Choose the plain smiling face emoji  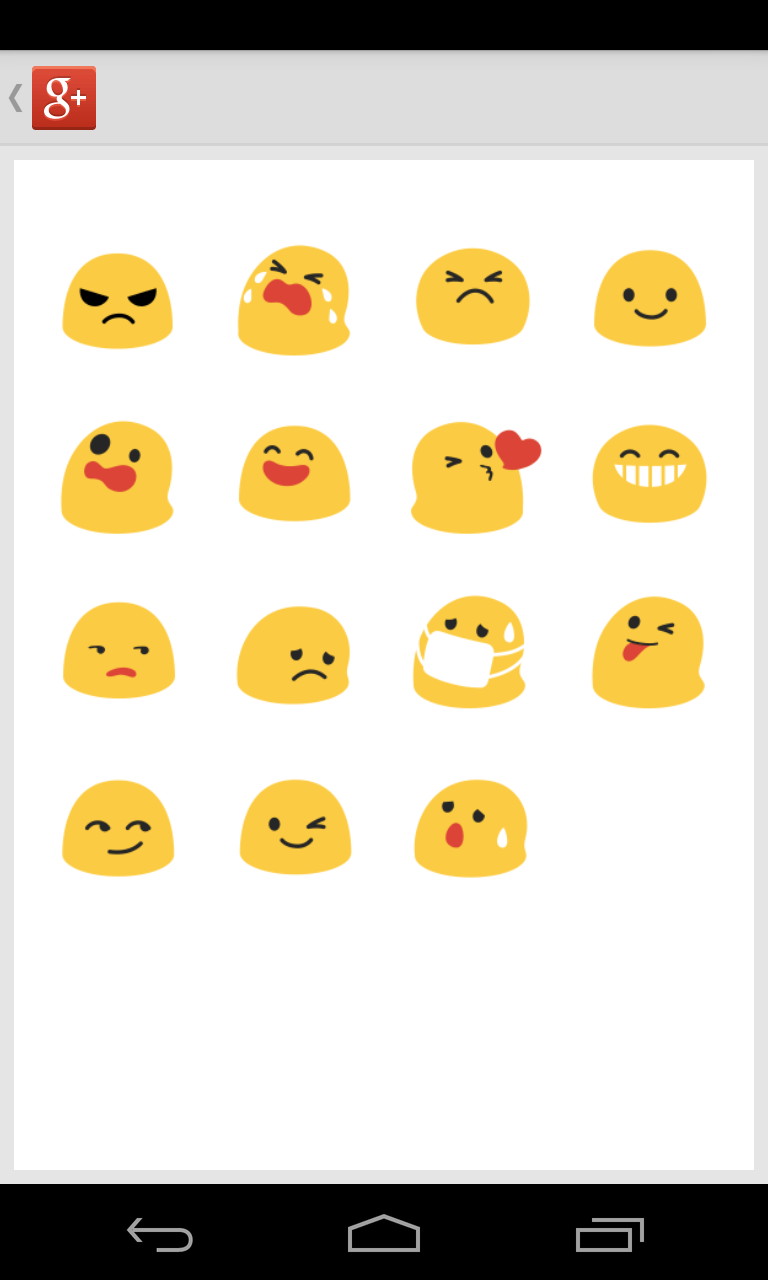(650, 298)
